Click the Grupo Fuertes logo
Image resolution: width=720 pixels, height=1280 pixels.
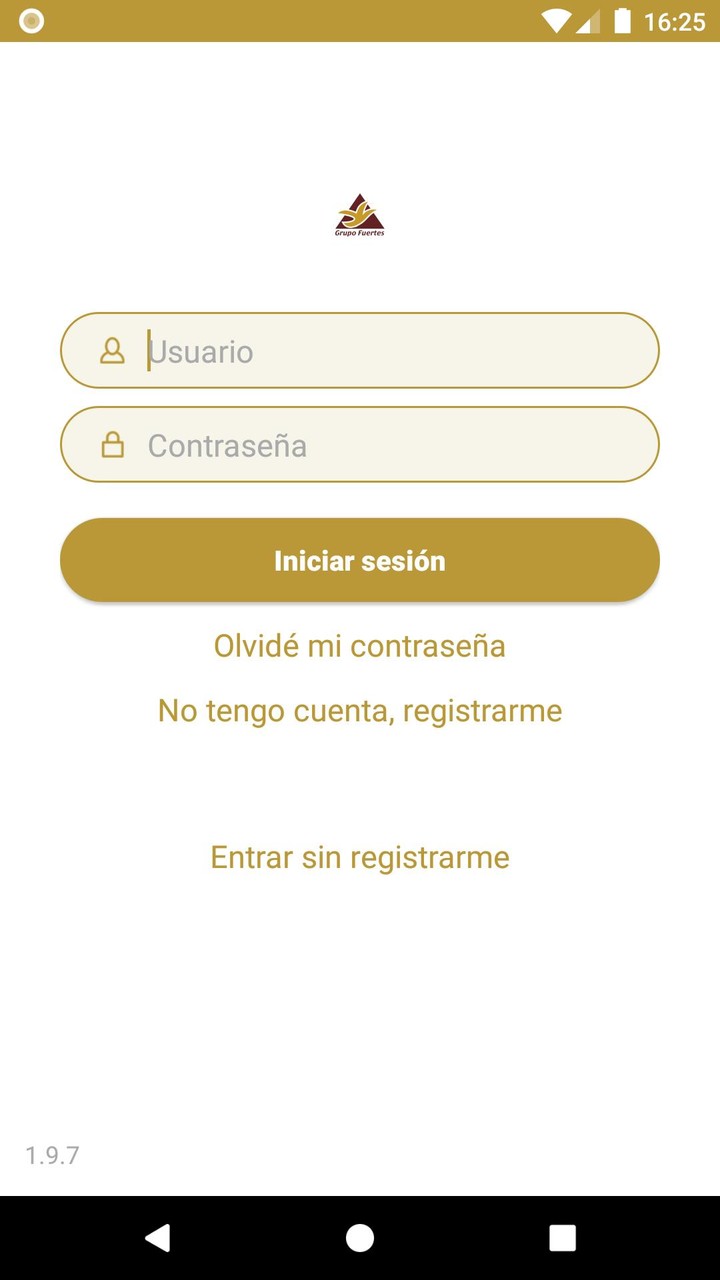coord(360,215)
